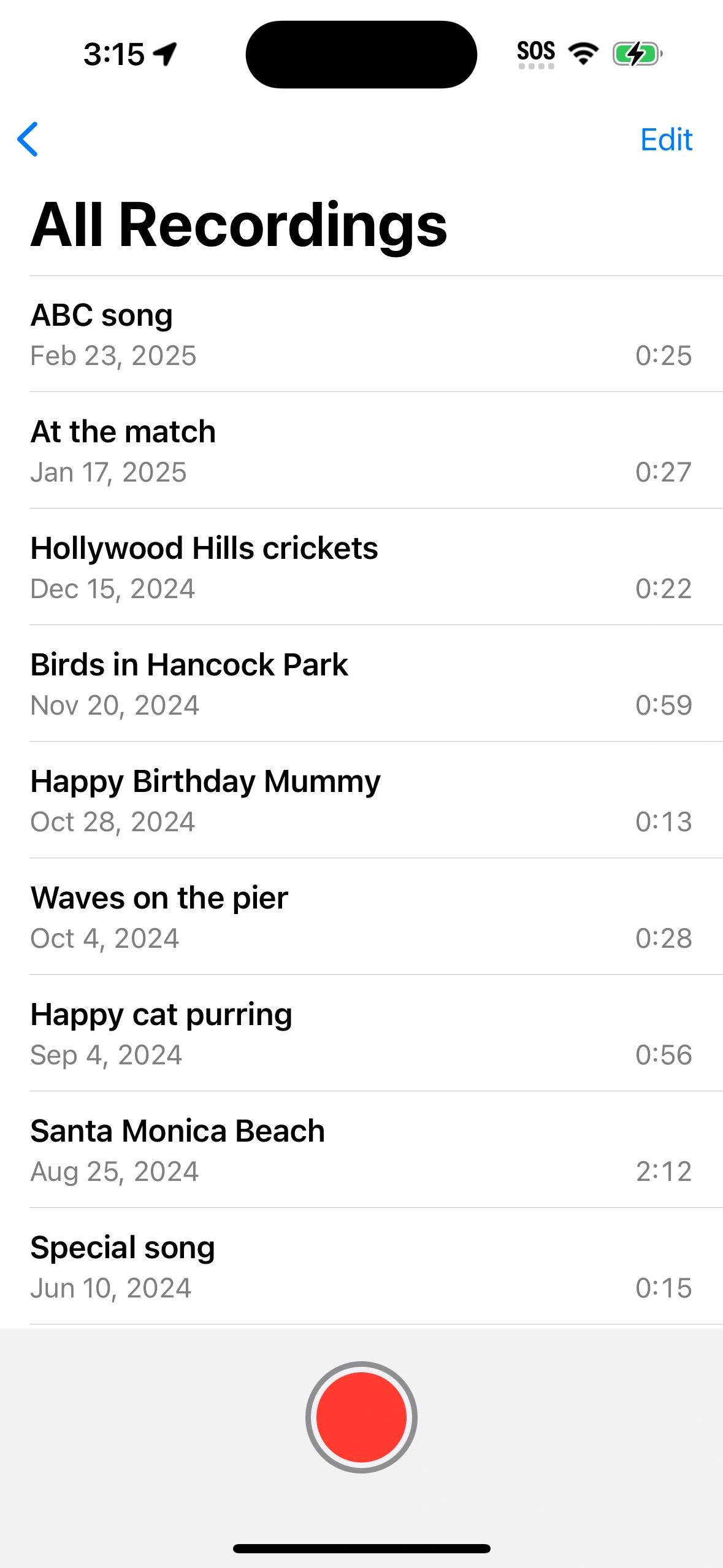Start a new recording with the red button
The image size is (723, 1568).
tap(361, 1417)
